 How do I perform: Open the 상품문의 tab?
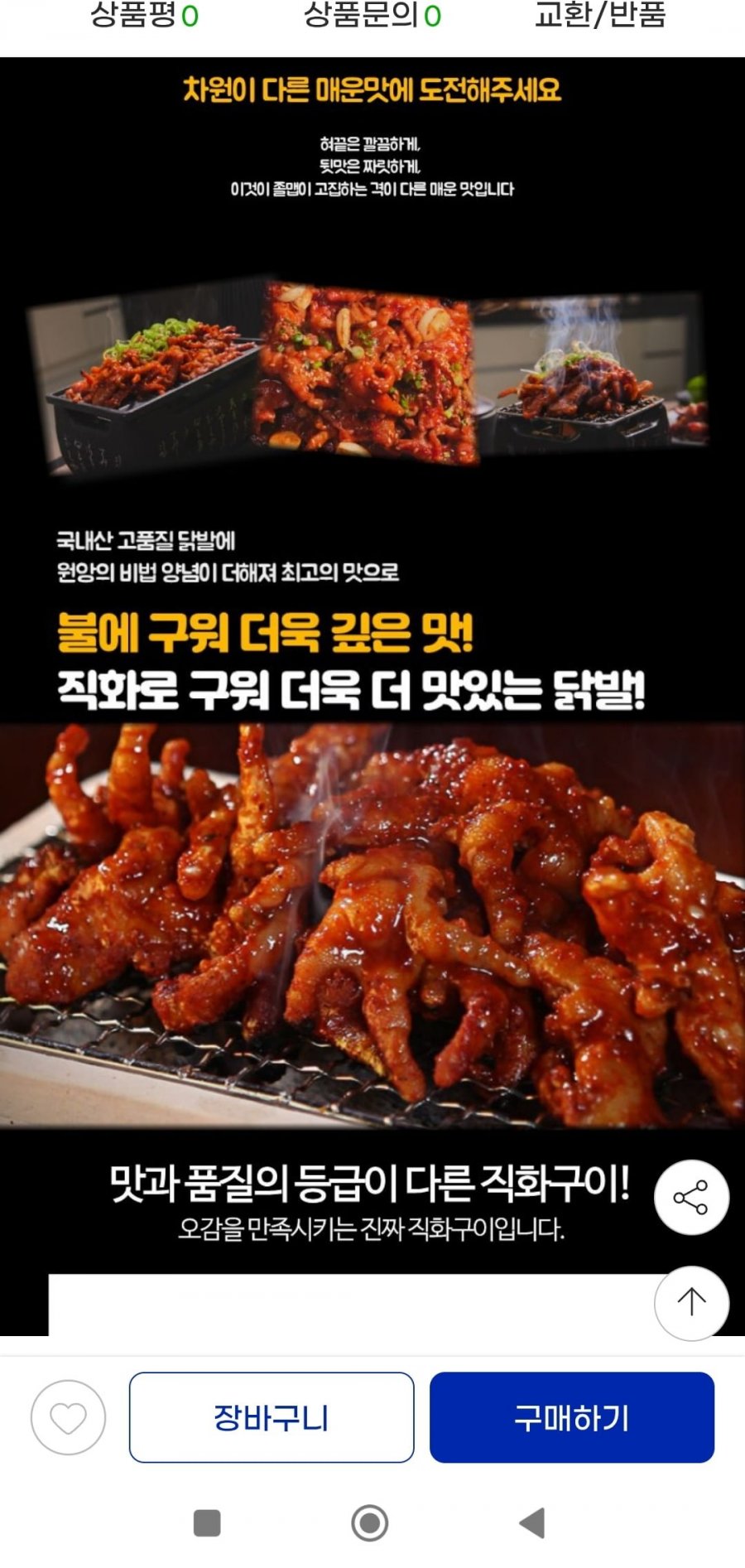(x=372, y=17)
